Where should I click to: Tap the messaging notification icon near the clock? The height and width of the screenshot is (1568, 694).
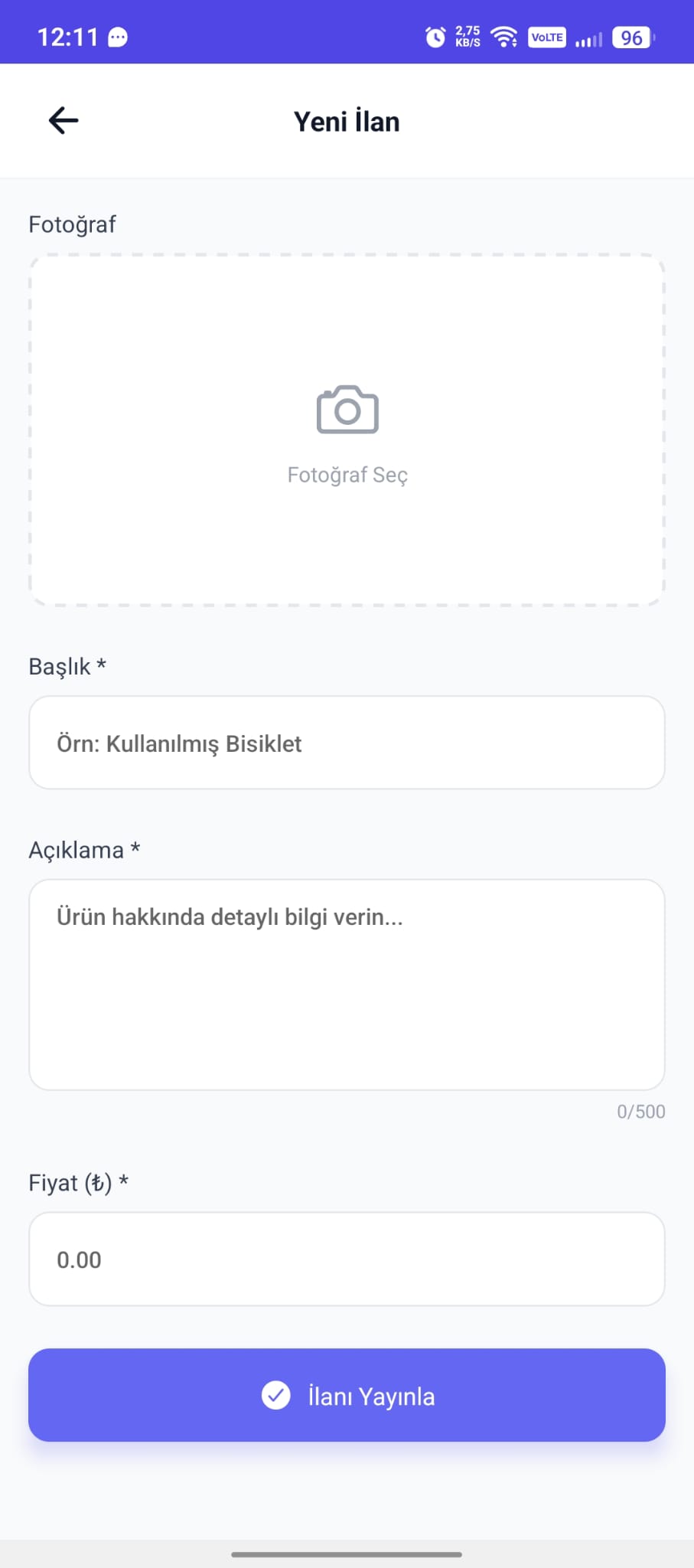click(116, 36)
